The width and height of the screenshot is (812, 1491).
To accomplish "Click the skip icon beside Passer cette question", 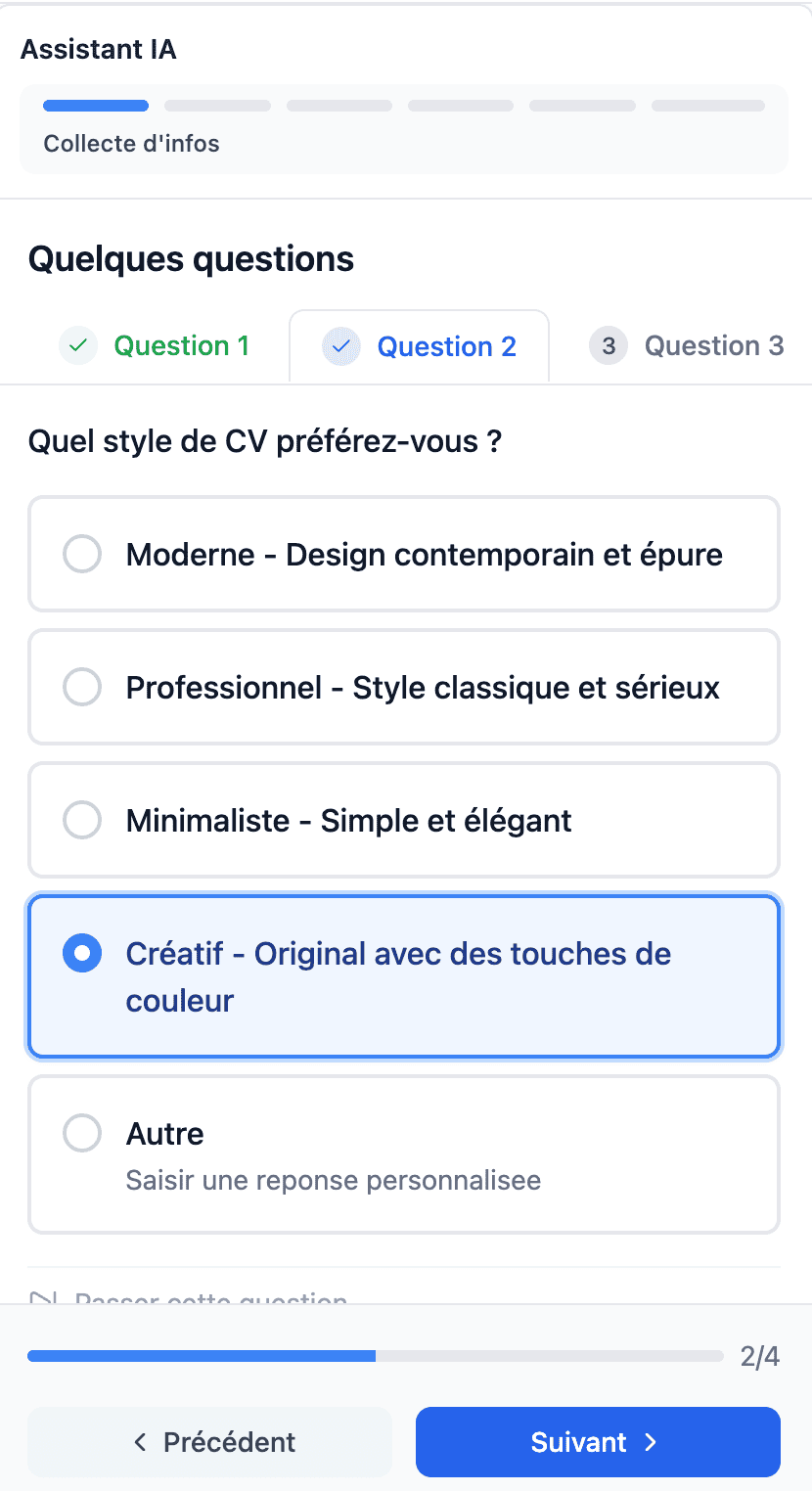I will click(44, 1299).
